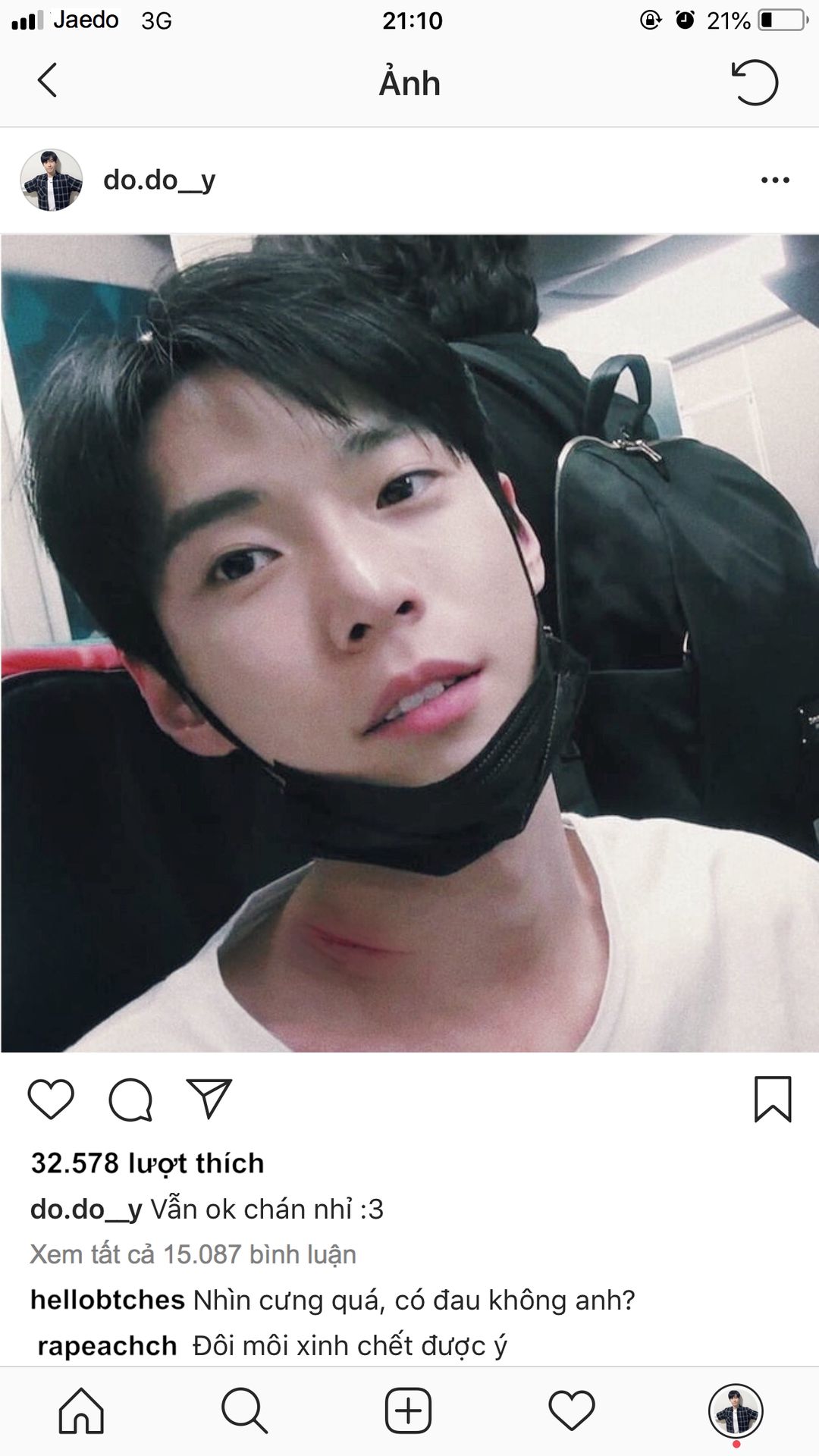Go back using the top-left arrow
819x1456 pixels.
(47, 80)
